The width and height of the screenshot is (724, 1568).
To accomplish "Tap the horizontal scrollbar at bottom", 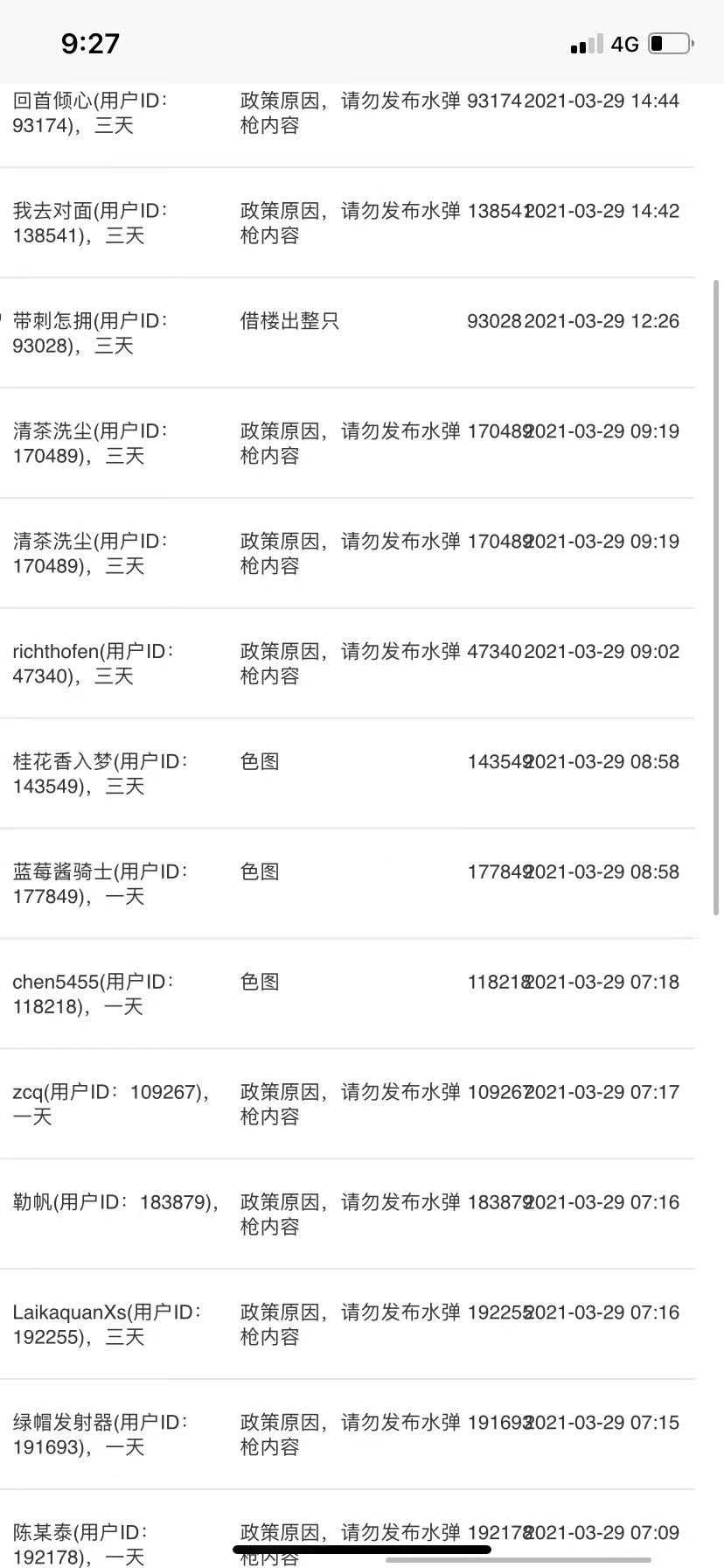I will pos(519,1560).
